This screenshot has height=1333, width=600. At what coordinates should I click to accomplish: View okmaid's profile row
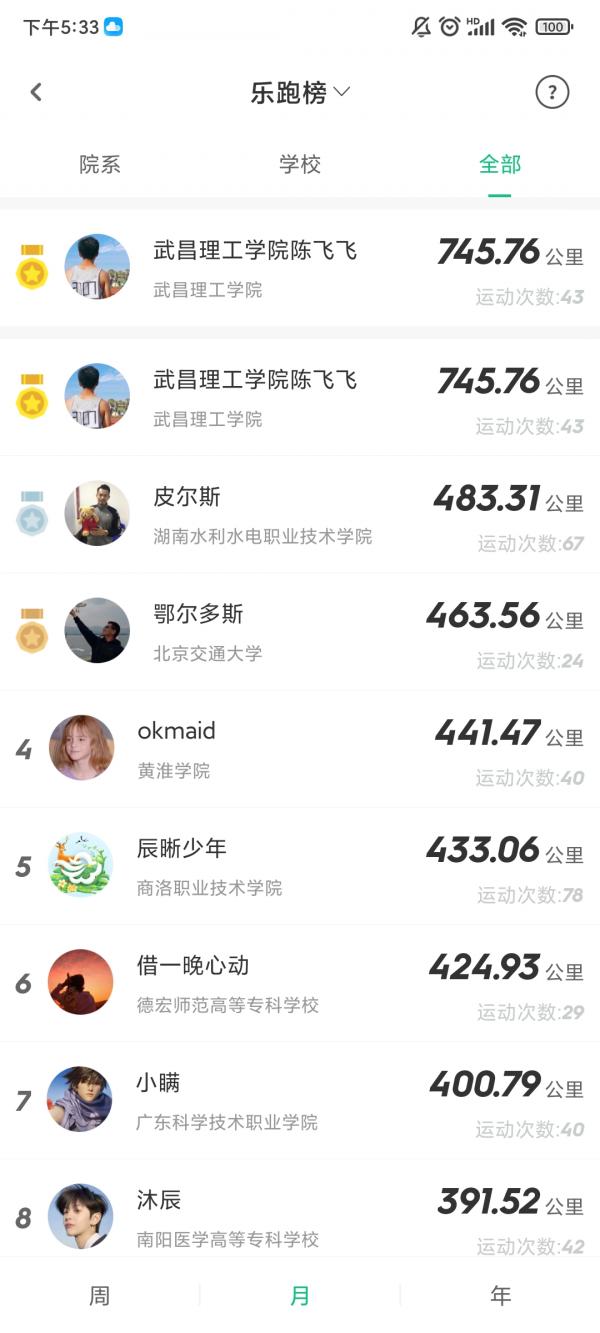tap(300, 749)
